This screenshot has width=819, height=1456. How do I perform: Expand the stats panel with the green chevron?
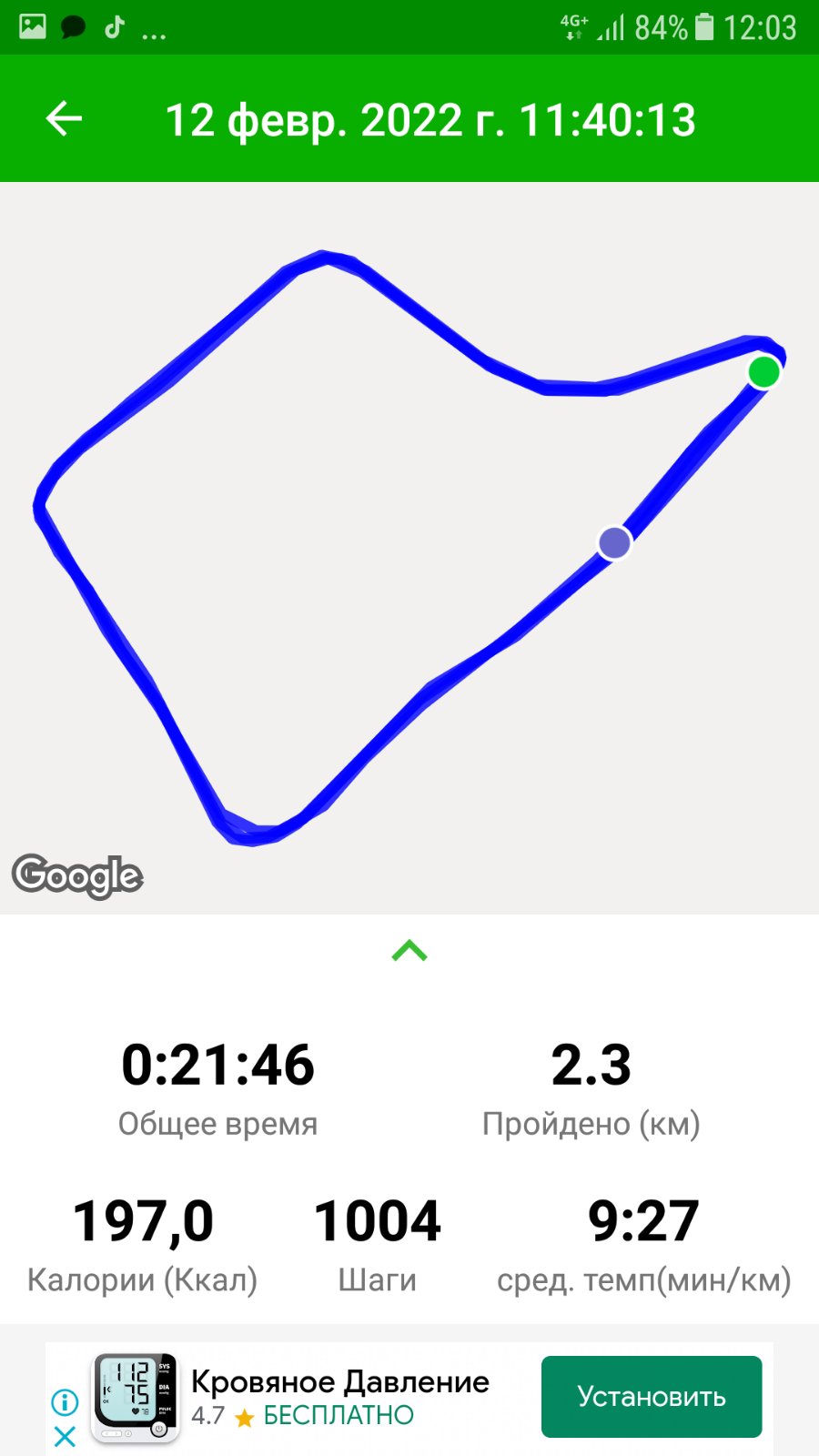point(409,951)
